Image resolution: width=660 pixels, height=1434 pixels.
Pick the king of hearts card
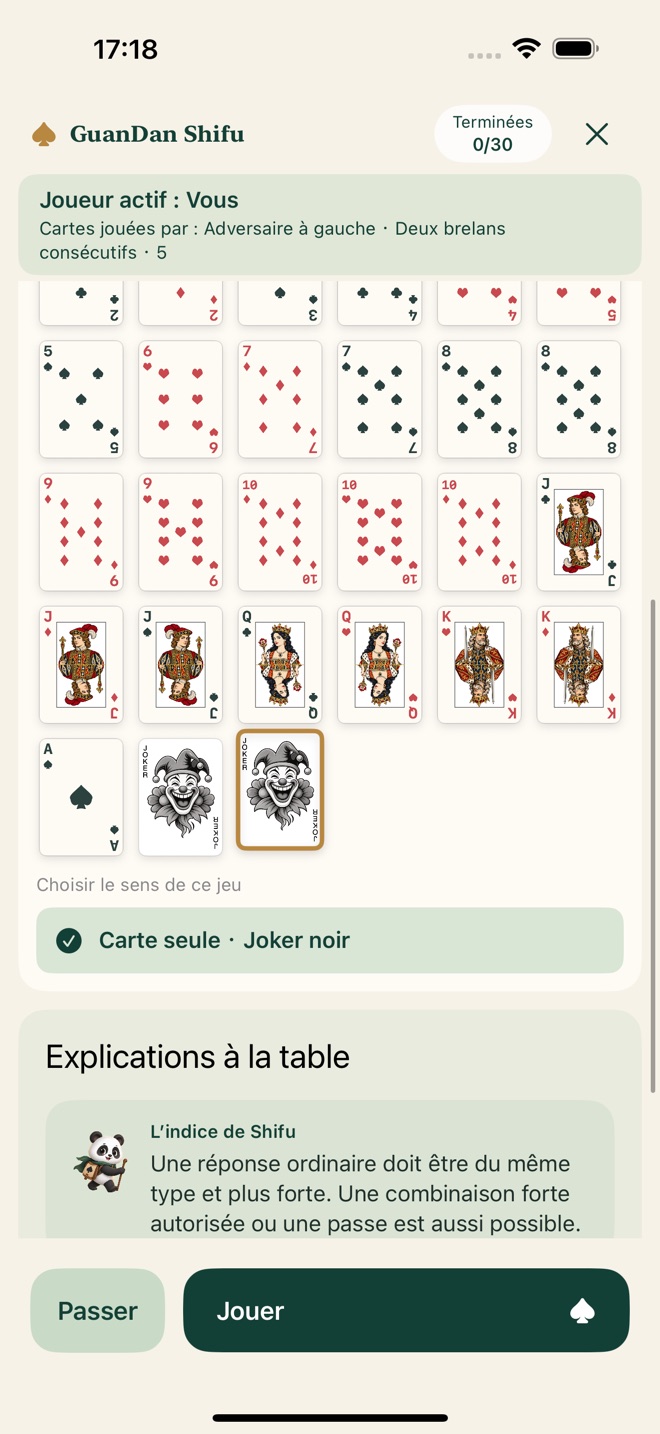479,664
